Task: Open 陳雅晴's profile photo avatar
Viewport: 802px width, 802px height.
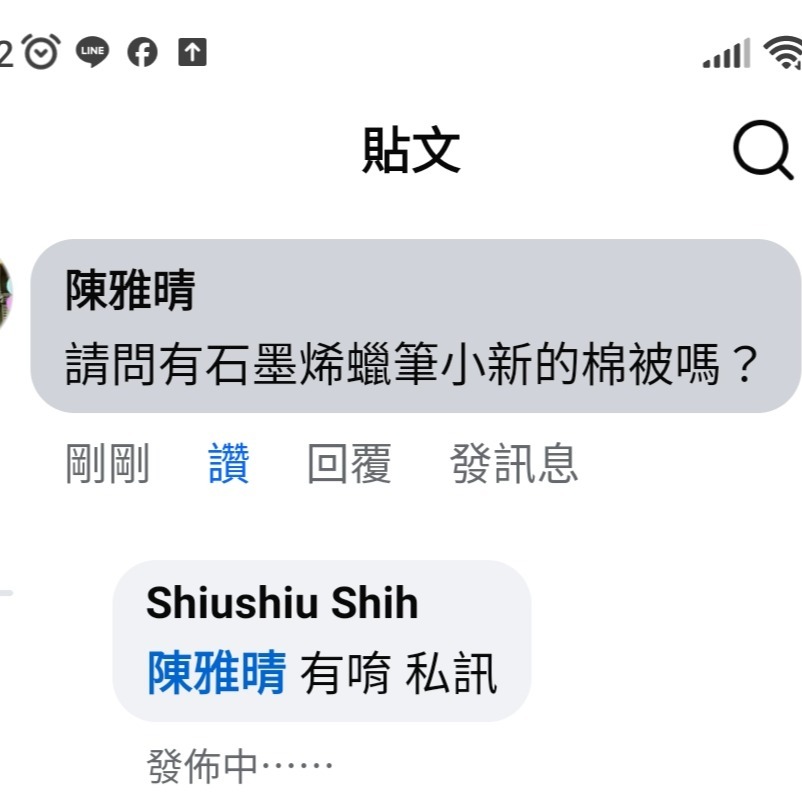Action: tap(5, 294)
